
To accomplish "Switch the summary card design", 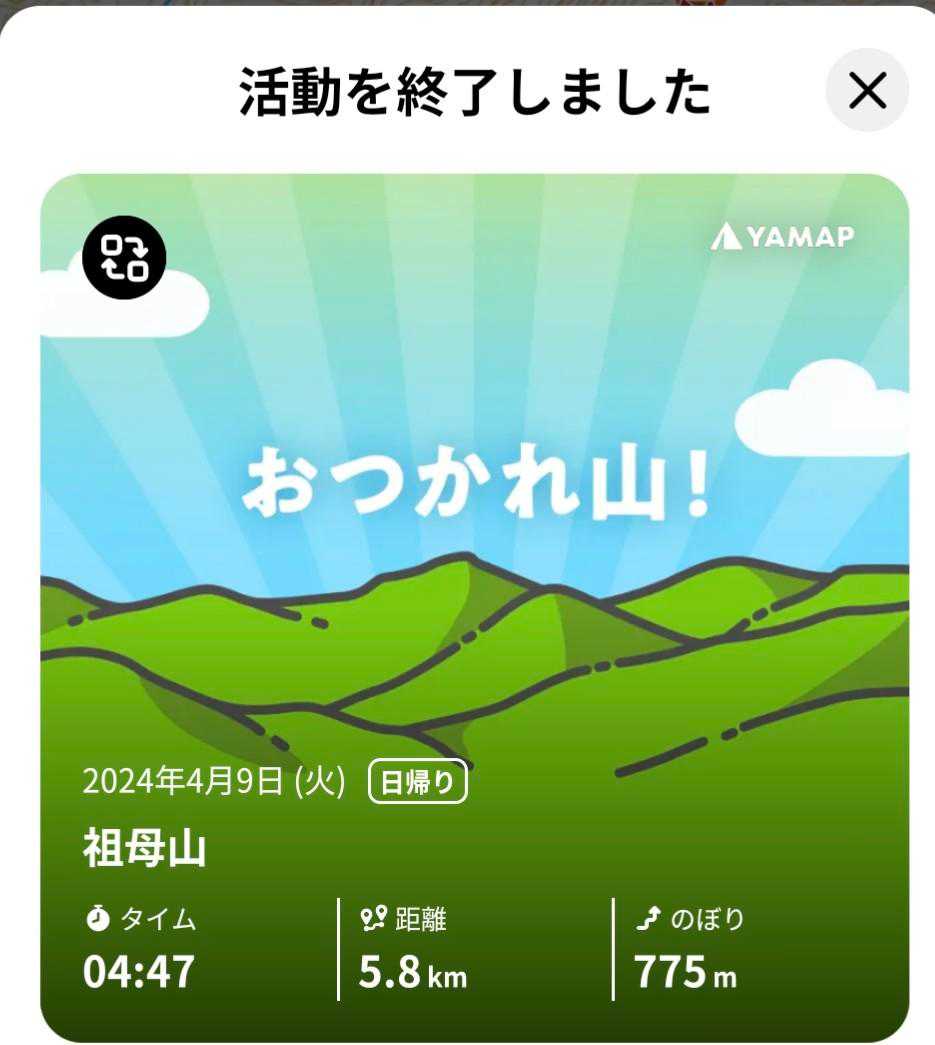I will pyautogui.click(x=124, y=257).
